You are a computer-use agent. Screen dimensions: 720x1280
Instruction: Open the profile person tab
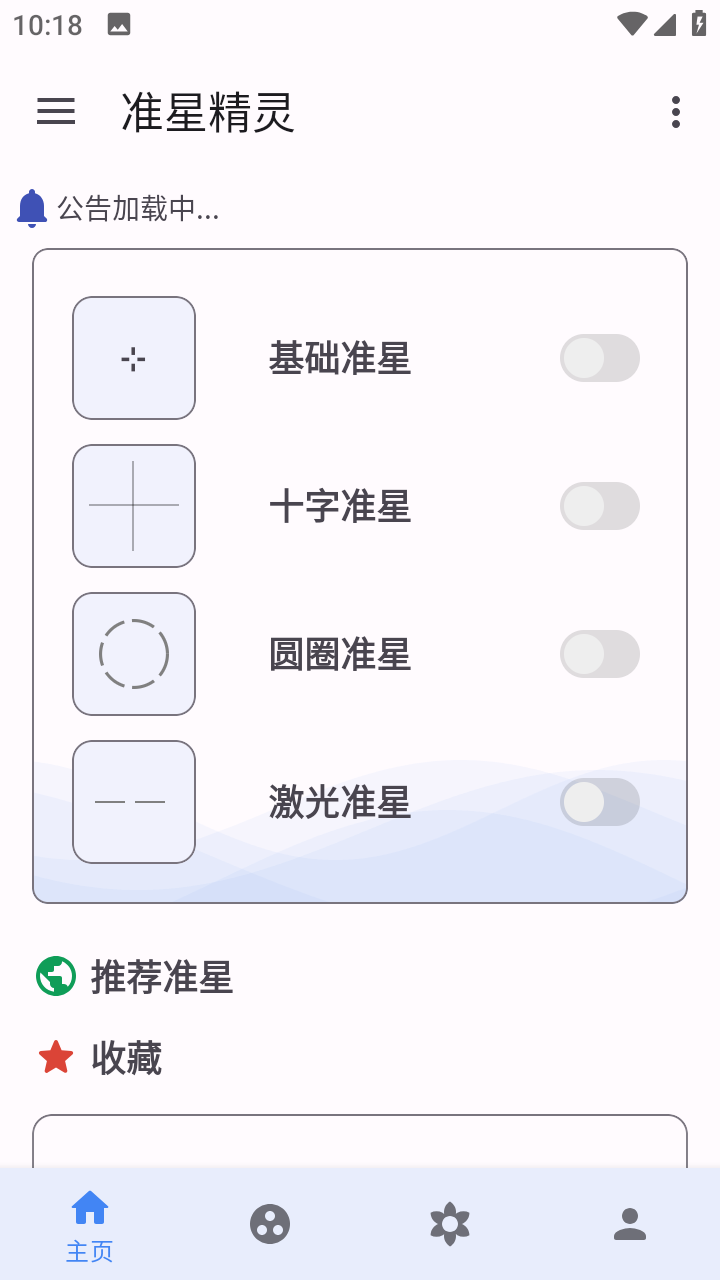[x=630, y=1224]
